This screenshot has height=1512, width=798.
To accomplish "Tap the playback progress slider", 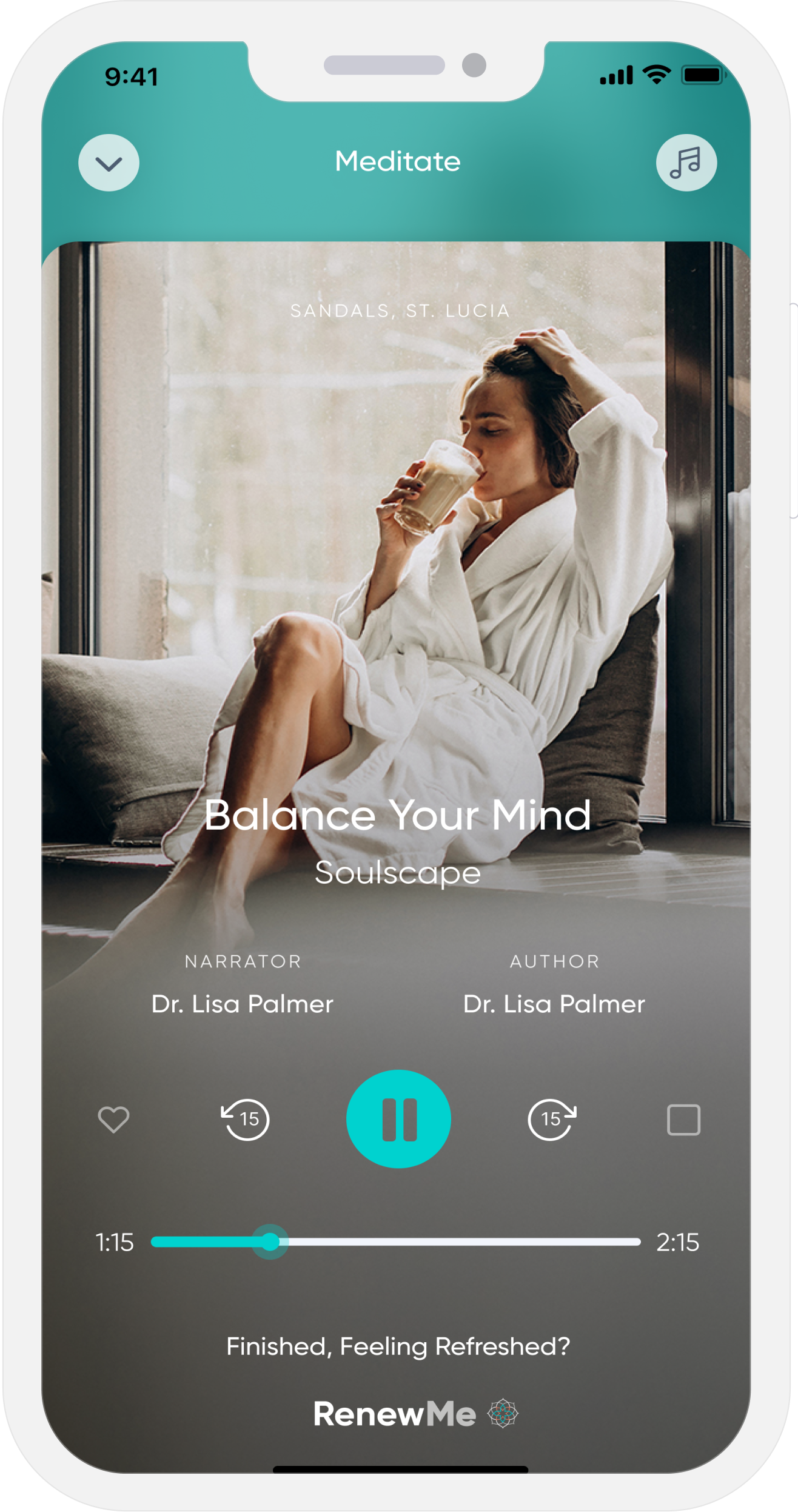I will [395, 1242].
